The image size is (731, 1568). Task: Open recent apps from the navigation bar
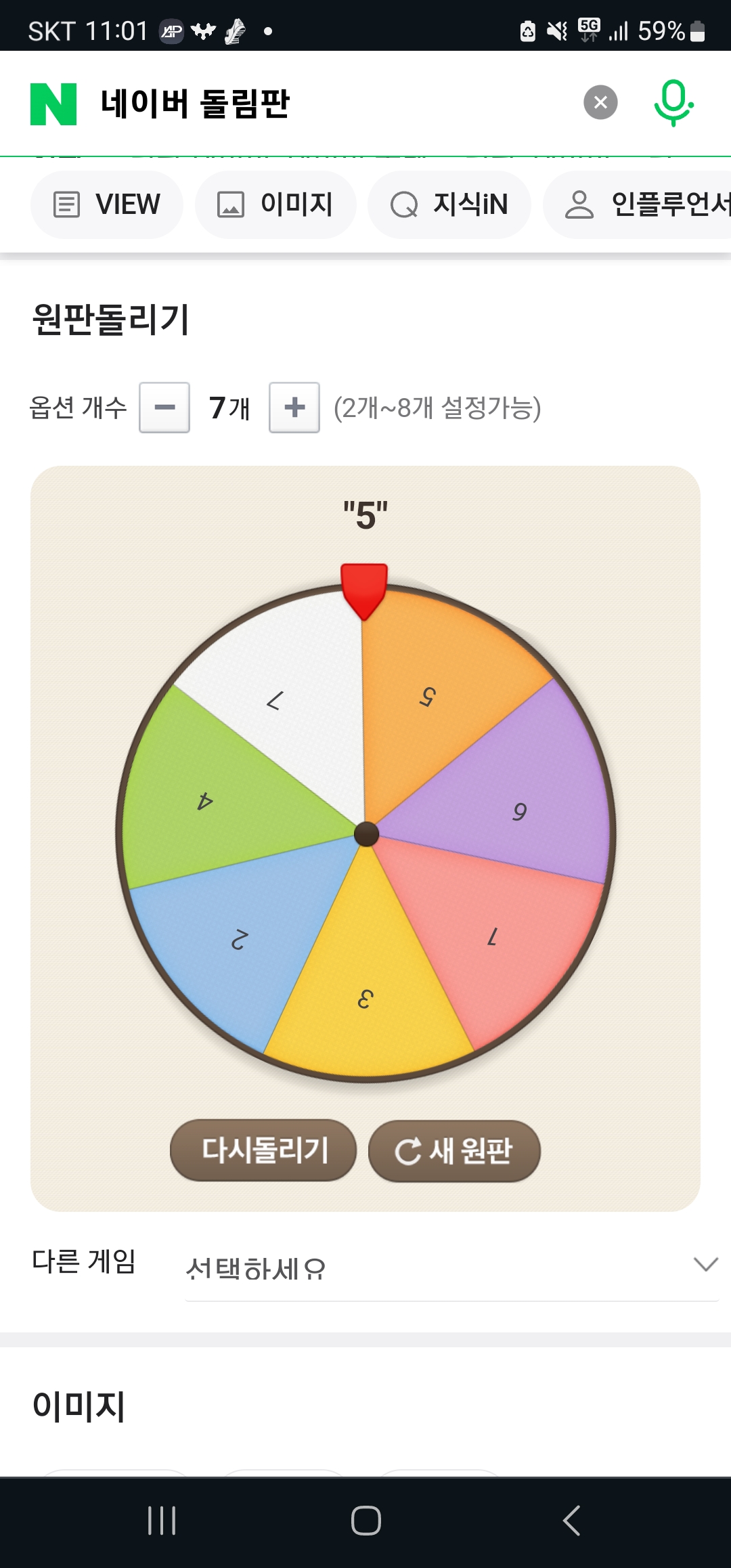click(x=162, y=1521)
